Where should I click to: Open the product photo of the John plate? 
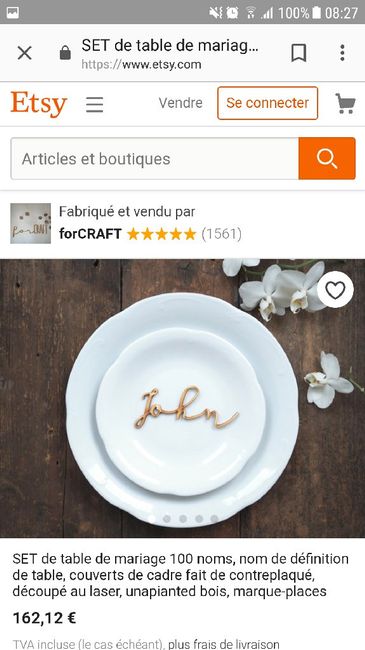[182, 398]
